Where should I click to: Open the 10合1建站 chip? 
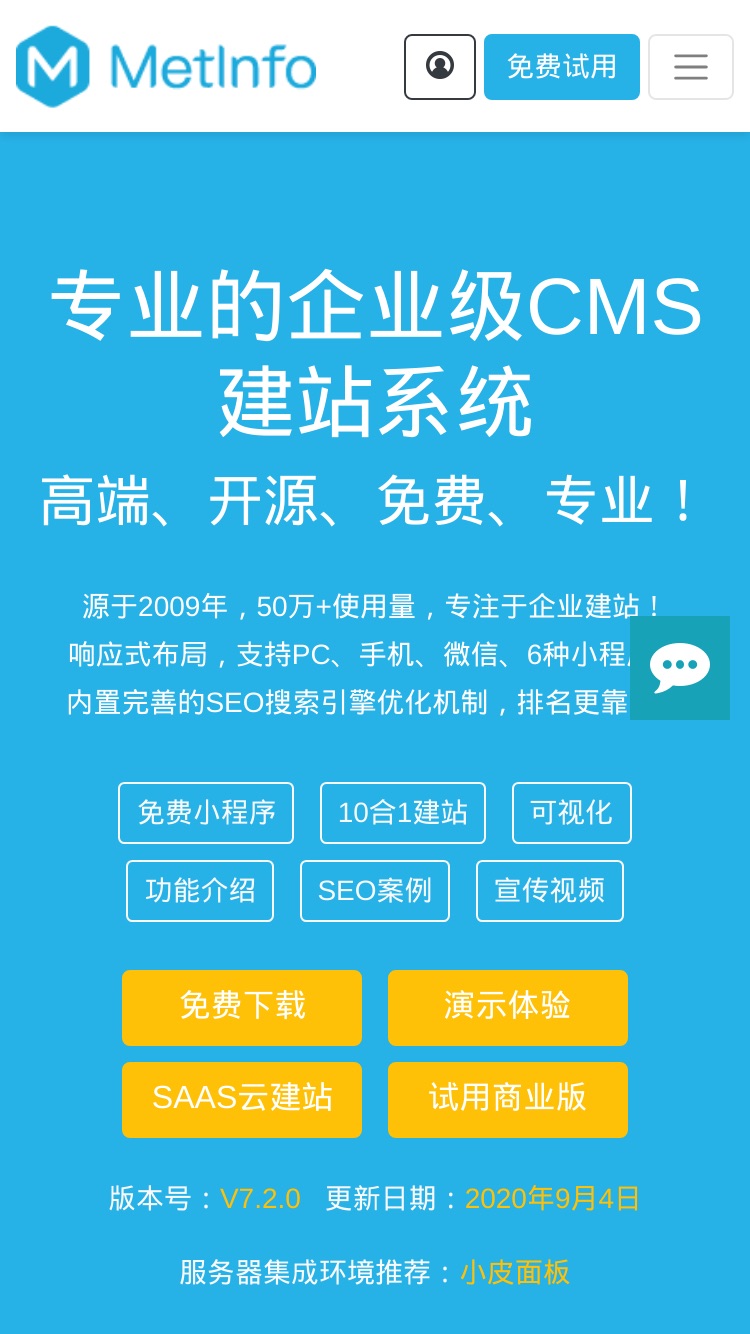tap(403, 813)
